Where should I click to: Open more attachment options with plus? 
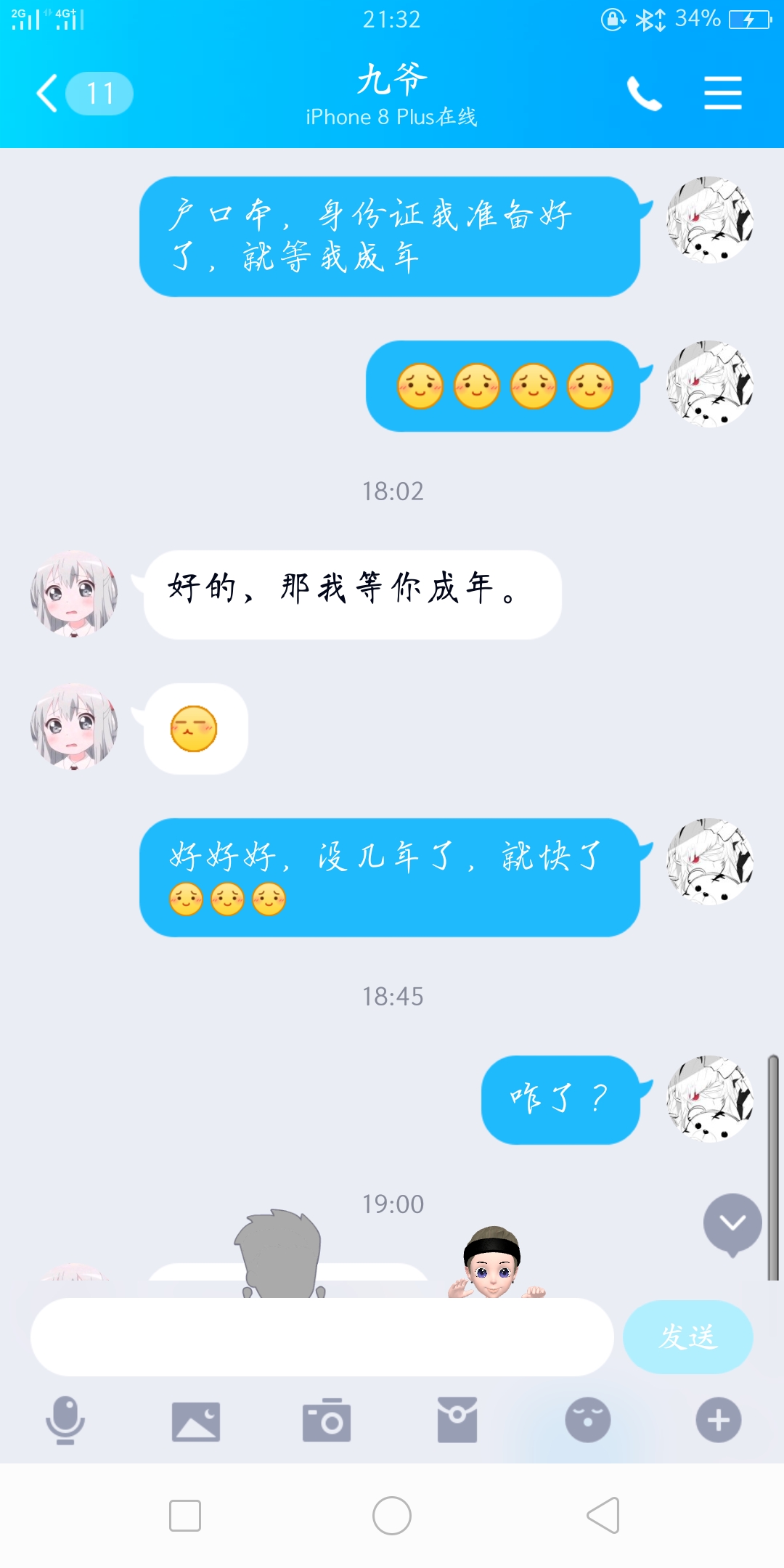click(x=719, y=1420)
